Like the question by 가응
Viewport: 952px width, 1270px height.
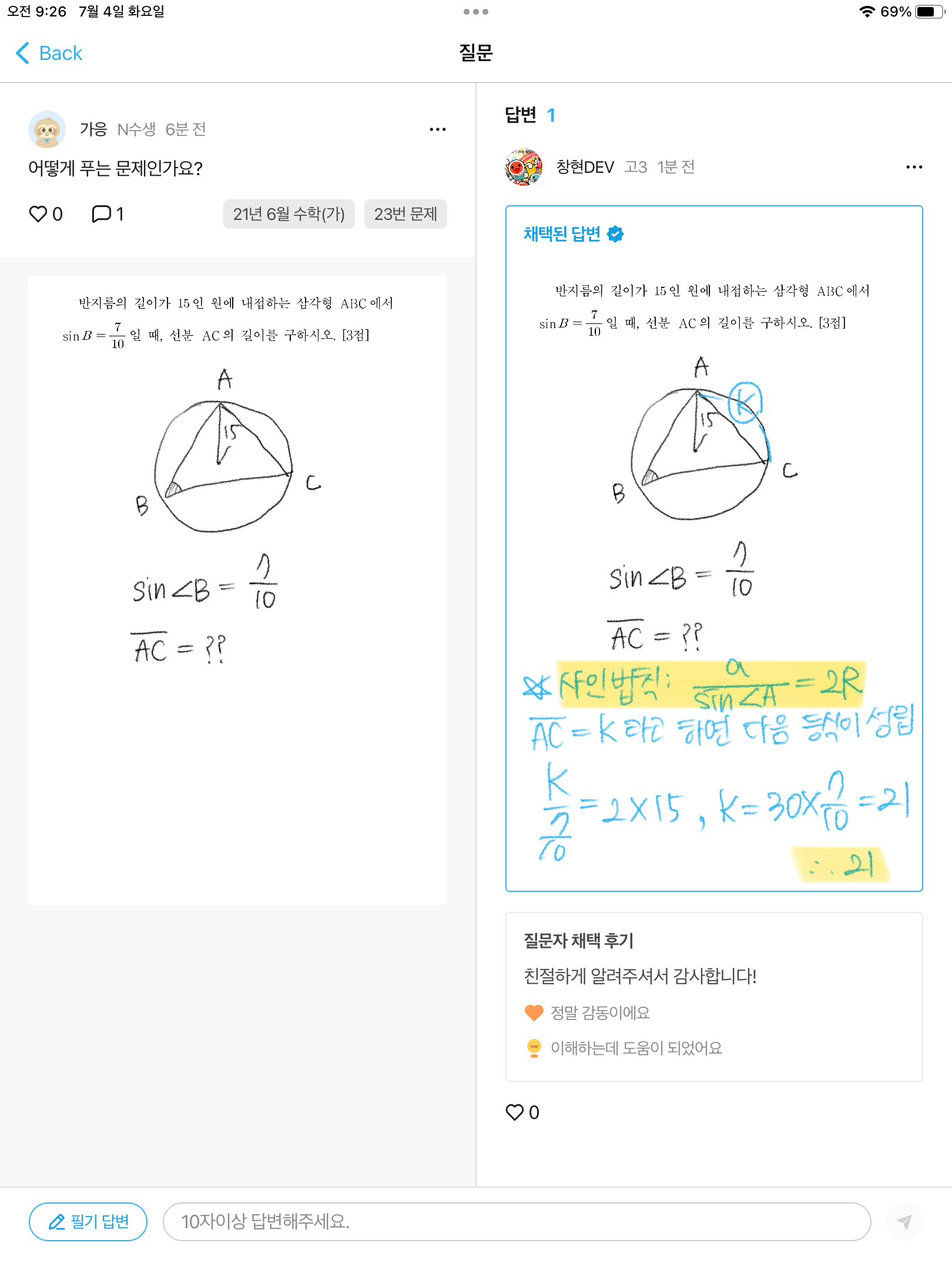39,214
